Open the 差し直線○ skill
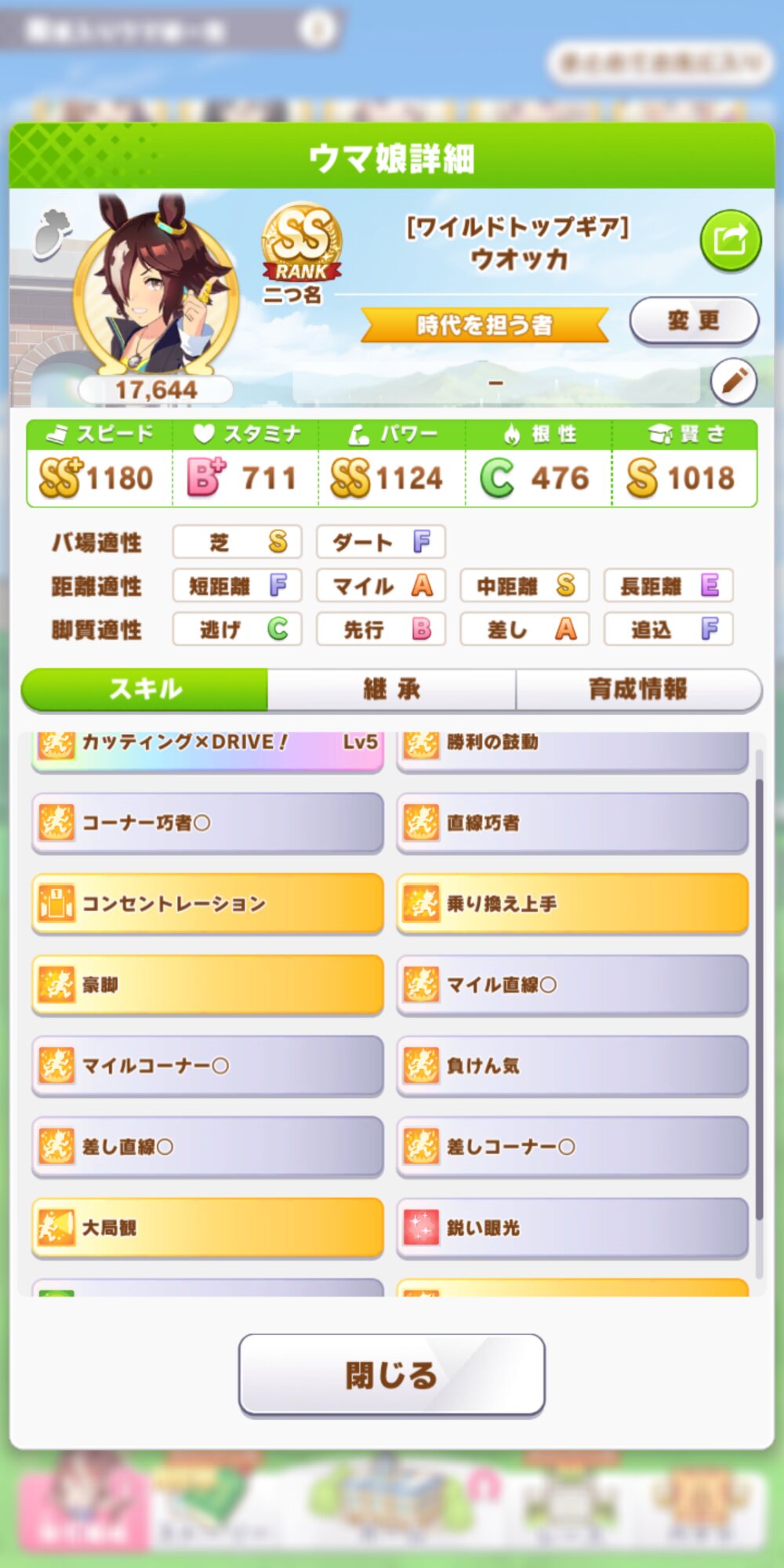Screen dimensions: 784x1568 click(x=208, y=1147)
